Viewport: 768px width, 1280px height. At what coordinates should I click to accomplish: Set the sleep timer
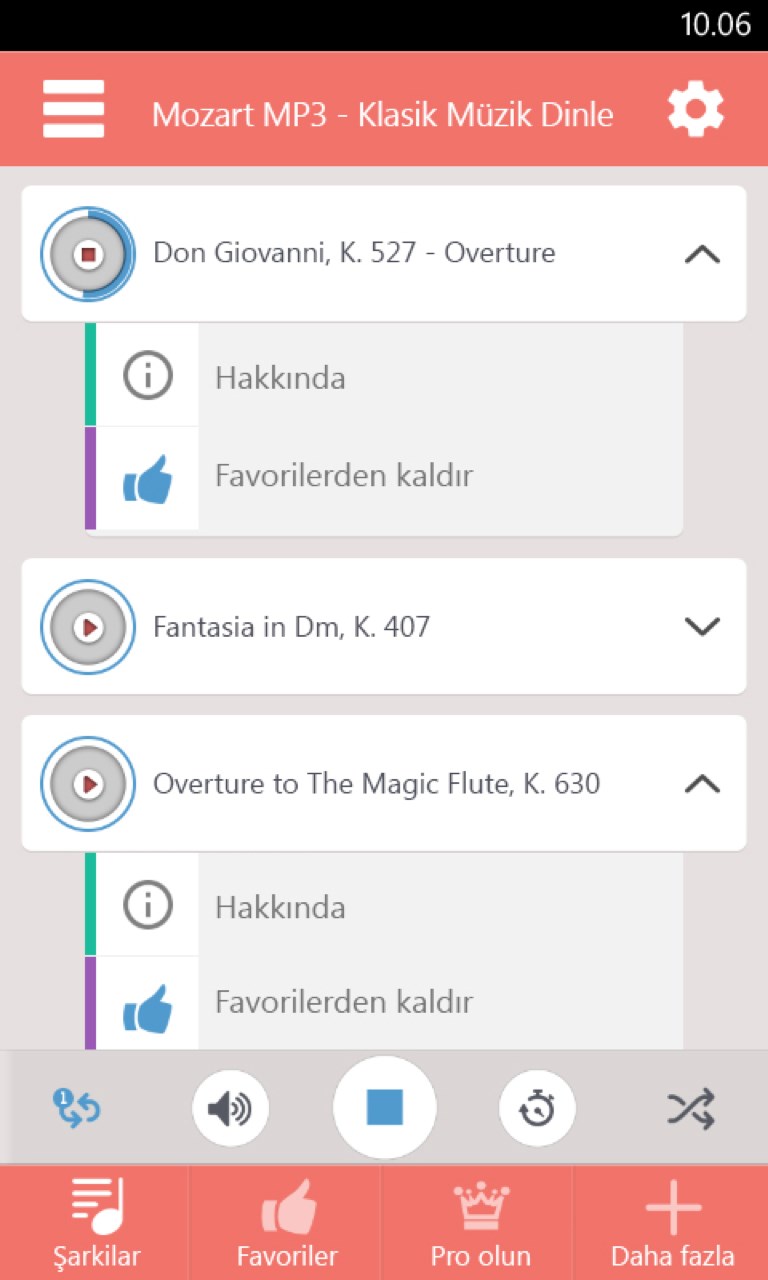pyautogui.click(x=538, y=1108)
